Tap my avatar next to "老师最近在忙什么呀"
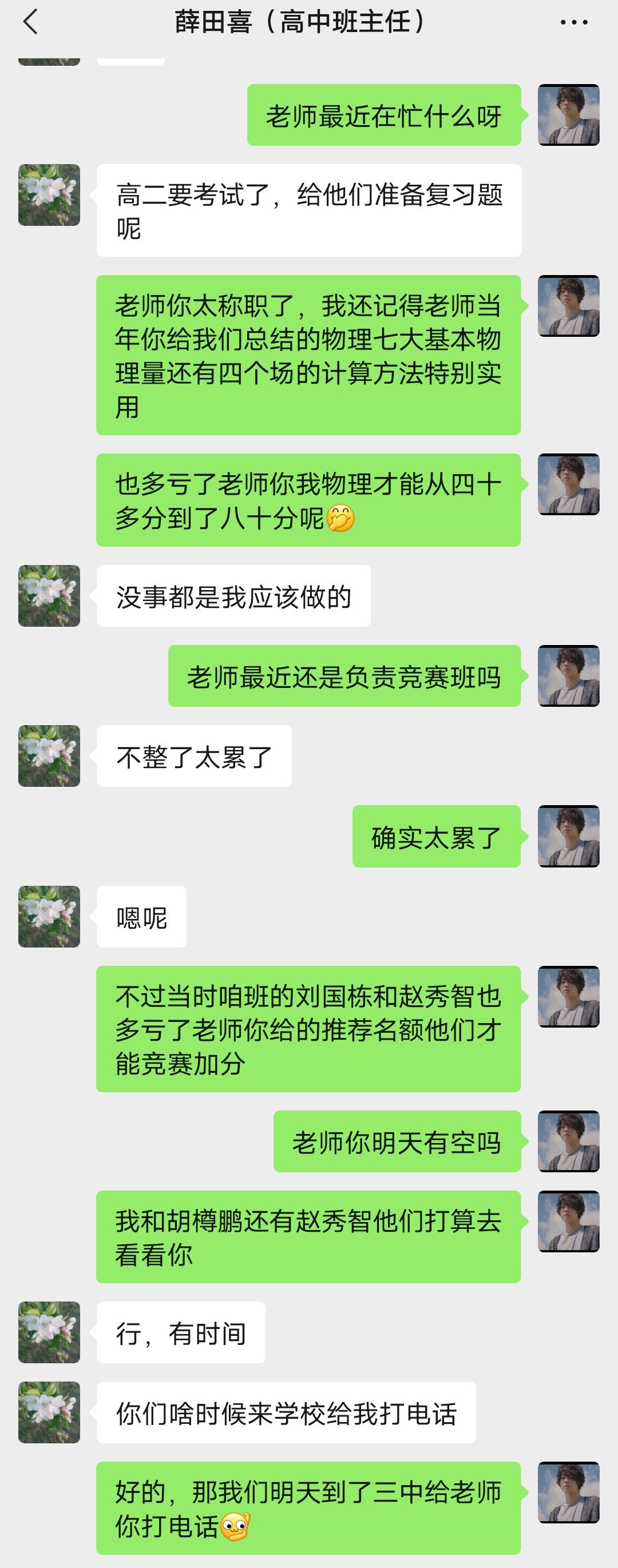This screenshot has height=1568, width=618. point(569,115)
